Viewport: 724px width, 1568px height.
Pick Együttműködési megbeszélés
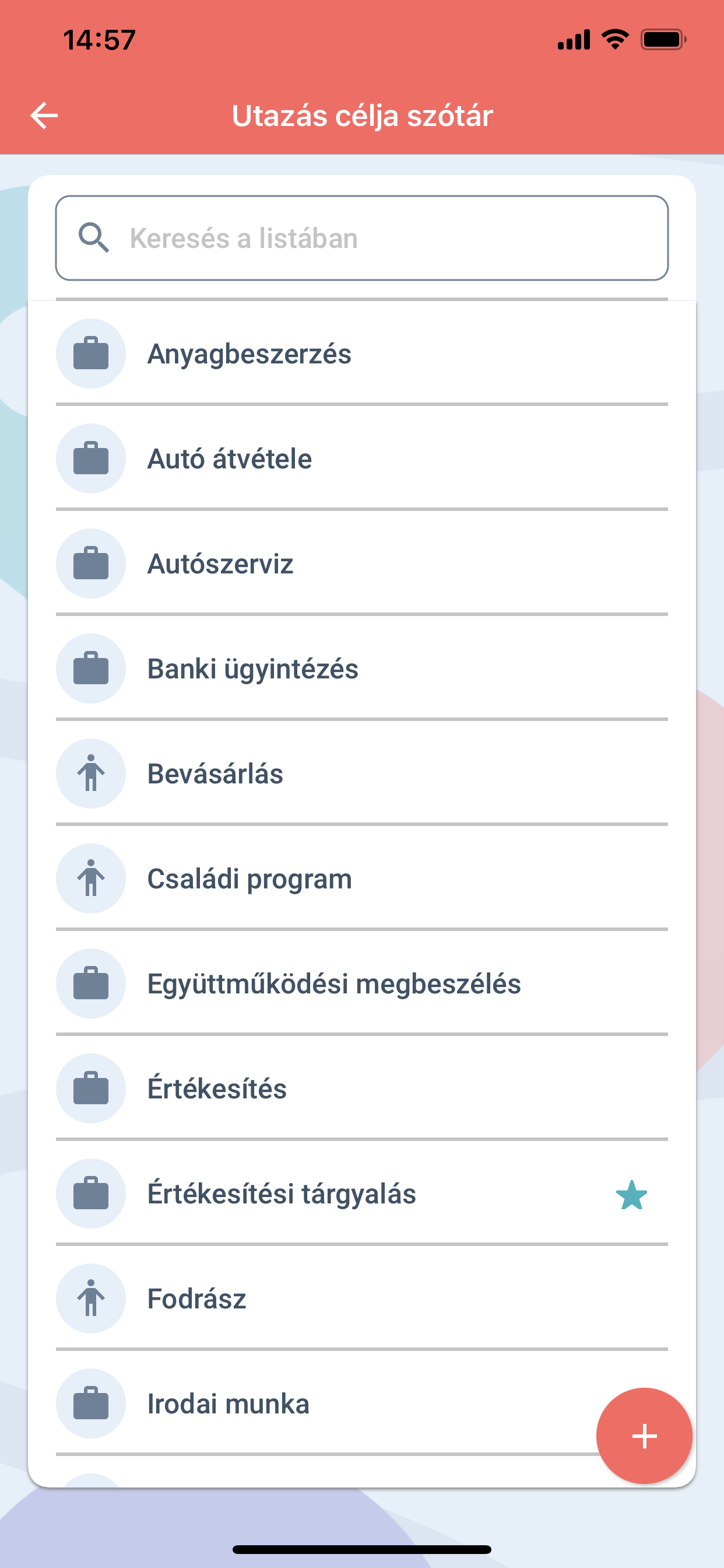362,984
